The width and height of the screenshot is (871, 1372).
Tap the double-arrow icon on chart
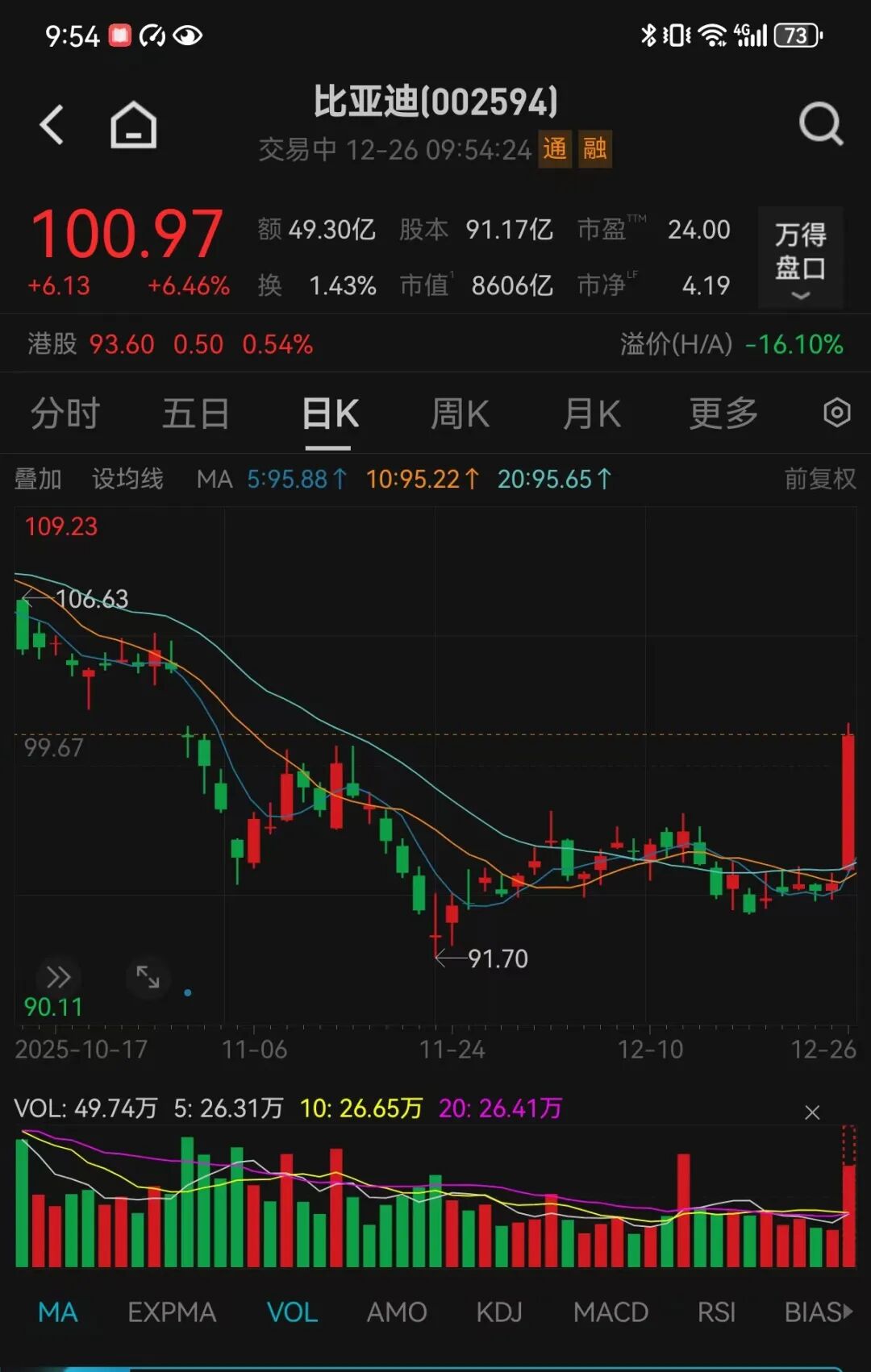58,977
